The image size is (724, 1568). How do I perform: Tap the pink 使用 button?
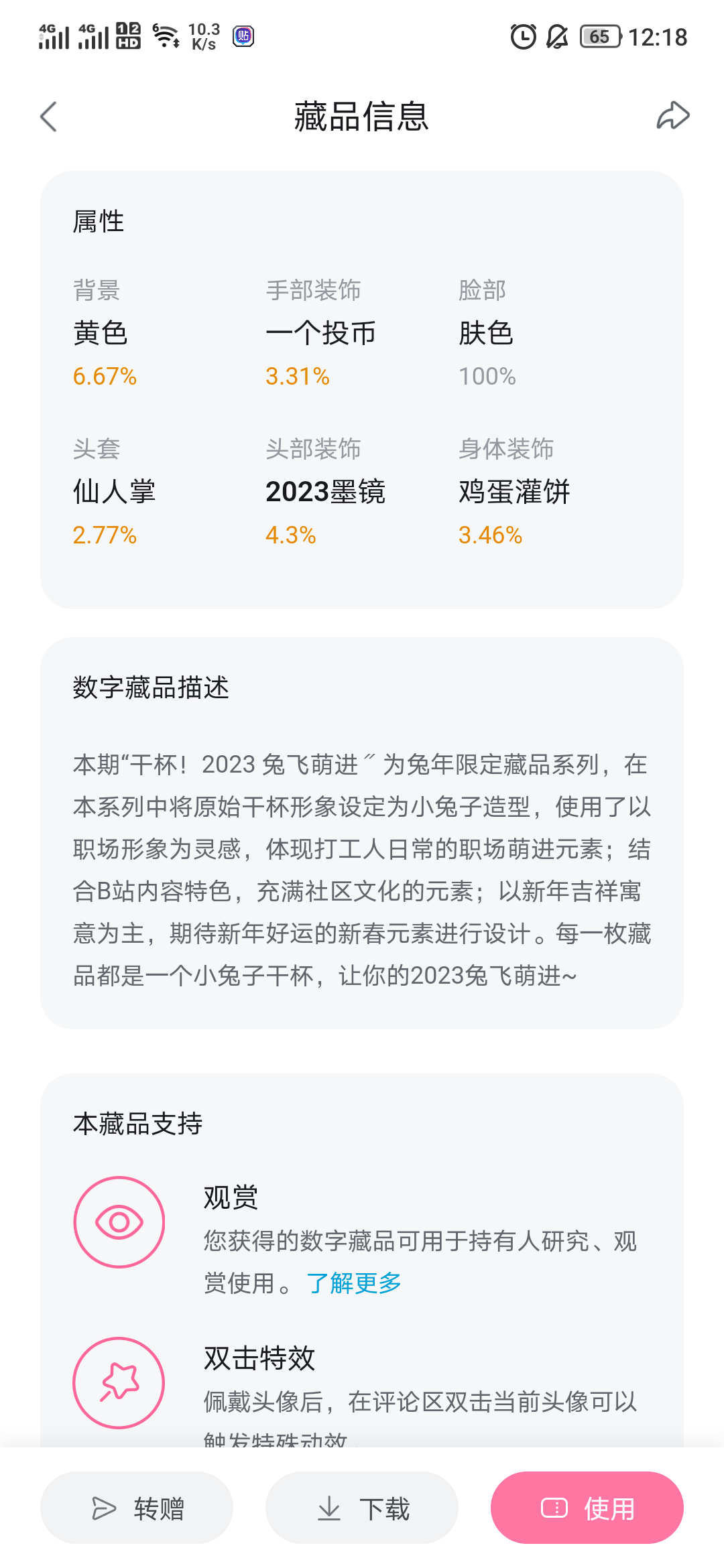click(587, 1508)
